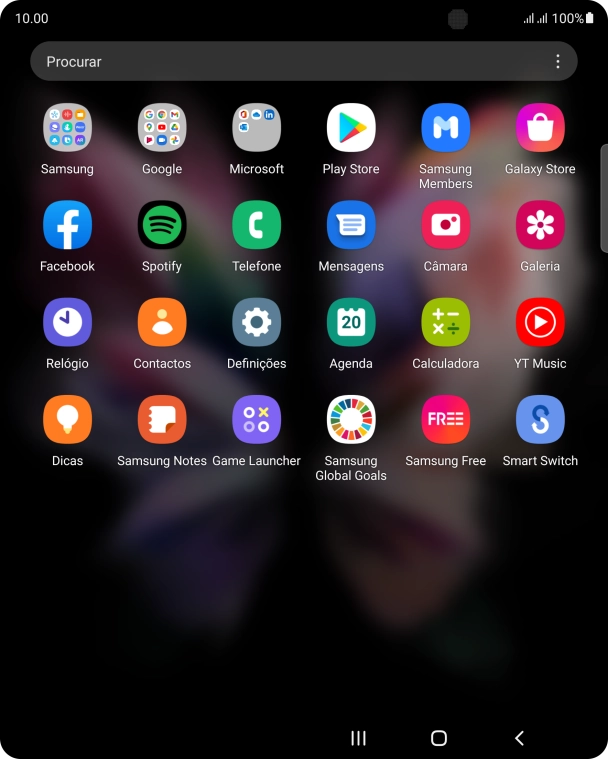Go to the home screen

[x=438, y=738]
